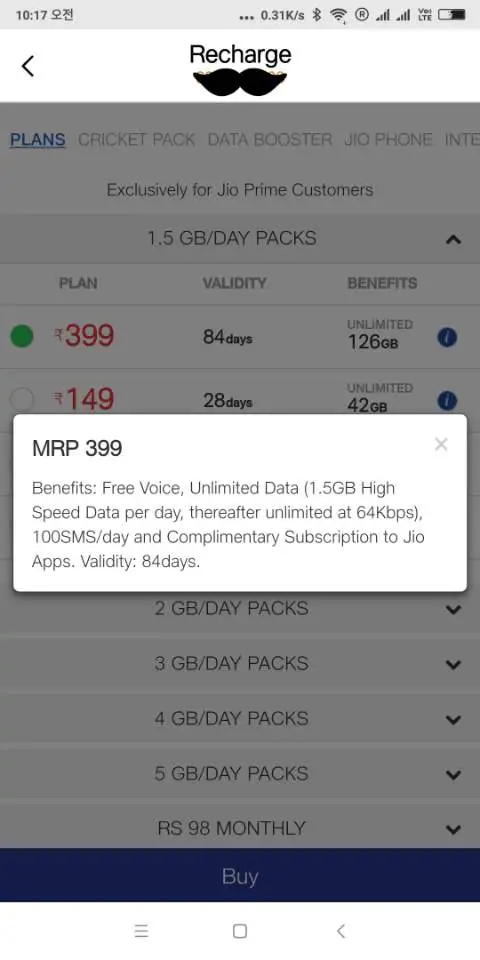
Task: View info for the 126GB plan
Action: 447,337
